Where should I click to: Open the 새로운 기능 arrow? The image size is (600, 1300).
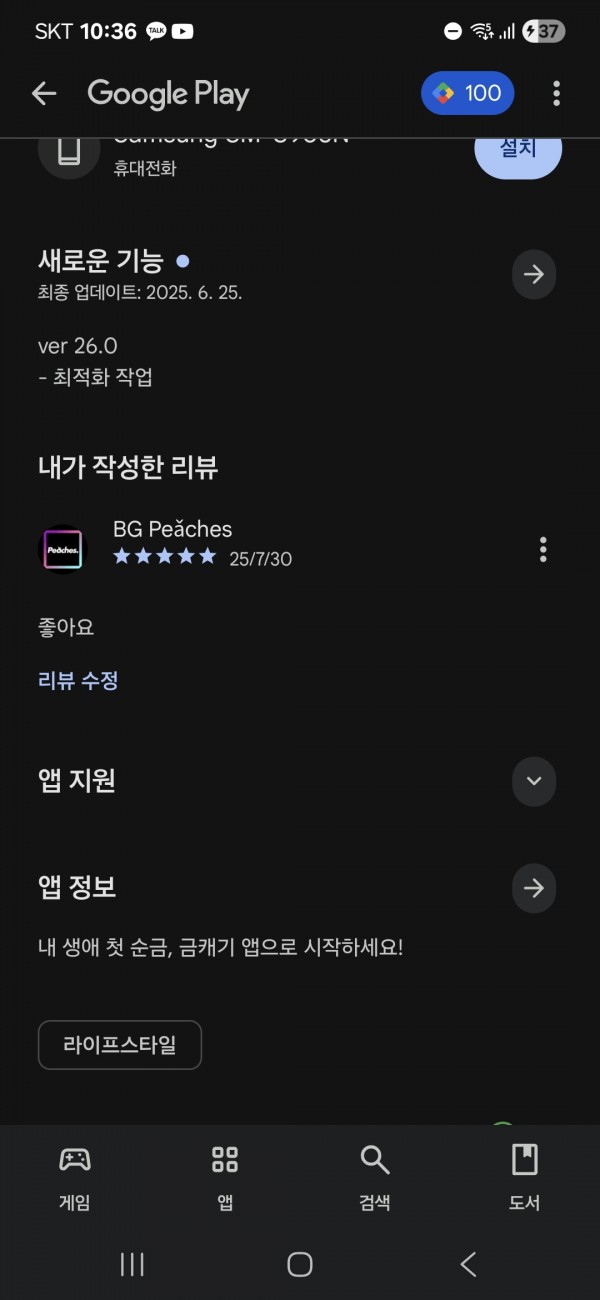tap(534, 274)
